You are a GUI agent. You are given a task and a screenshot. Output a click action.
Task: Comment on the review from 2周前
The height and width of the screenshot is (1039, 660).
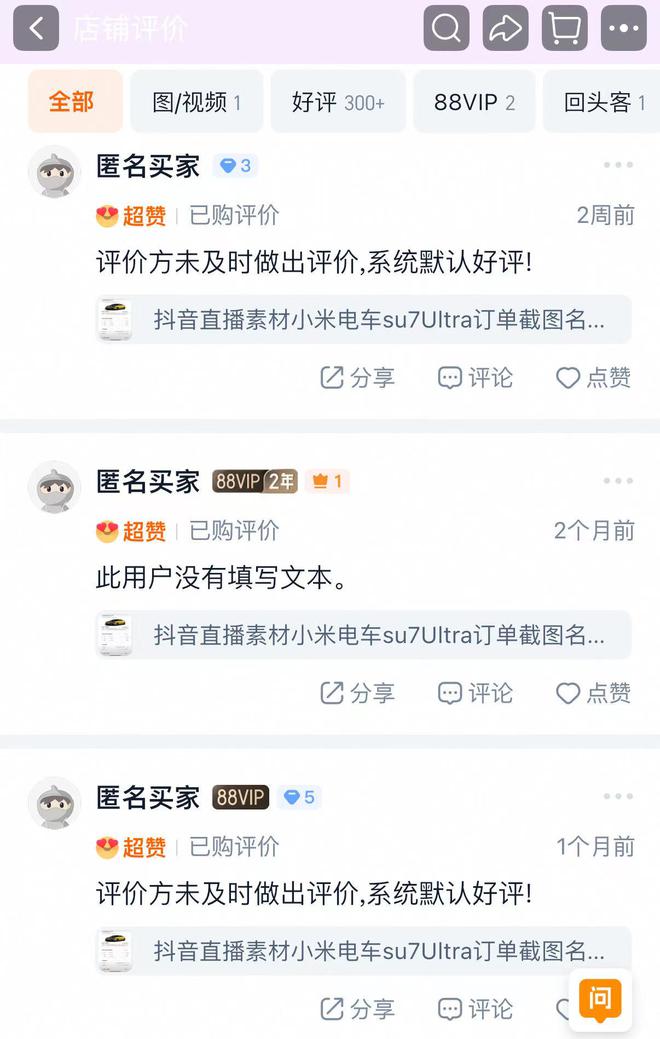coord(475,377)
